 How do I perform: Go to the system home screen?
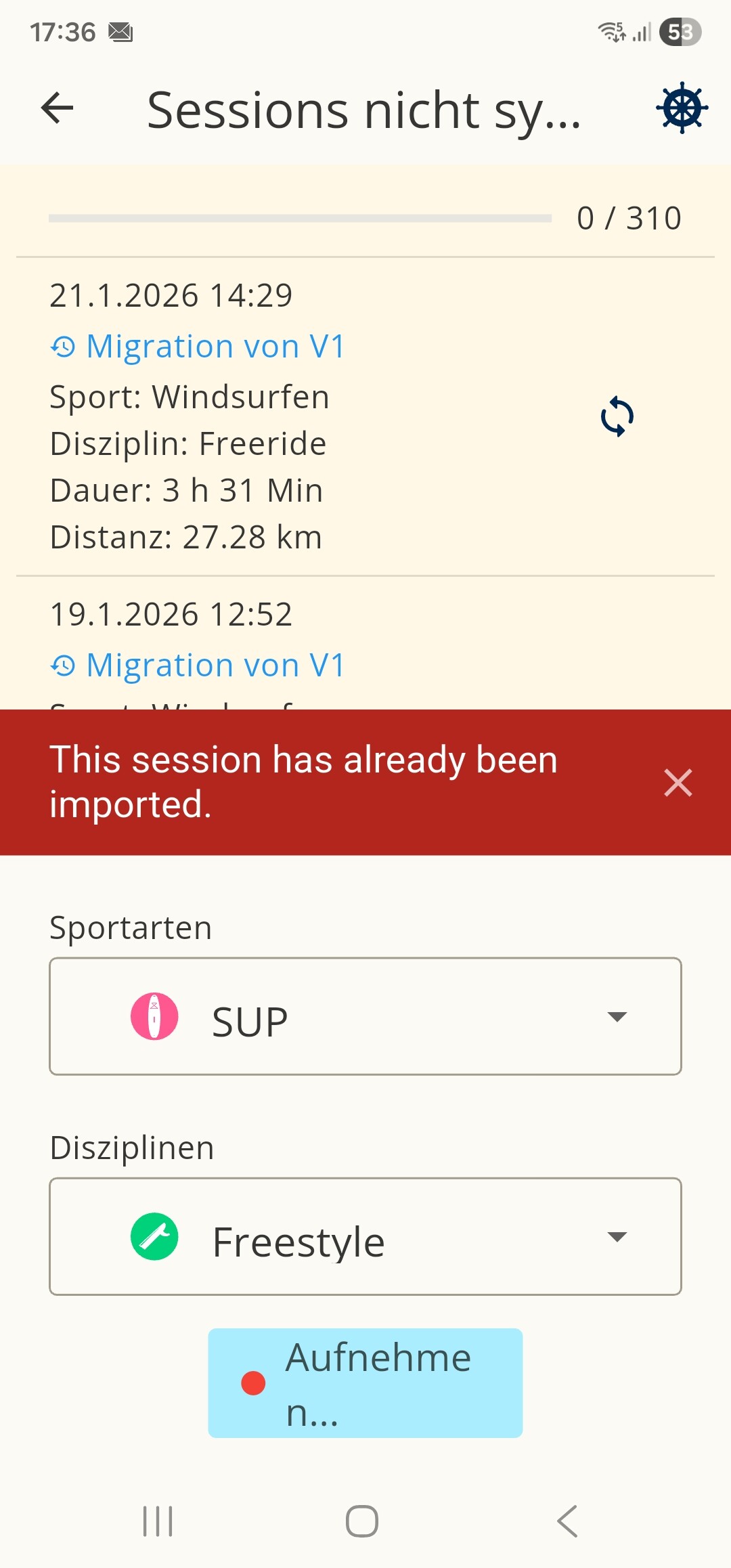click(x=362, y=1521)
